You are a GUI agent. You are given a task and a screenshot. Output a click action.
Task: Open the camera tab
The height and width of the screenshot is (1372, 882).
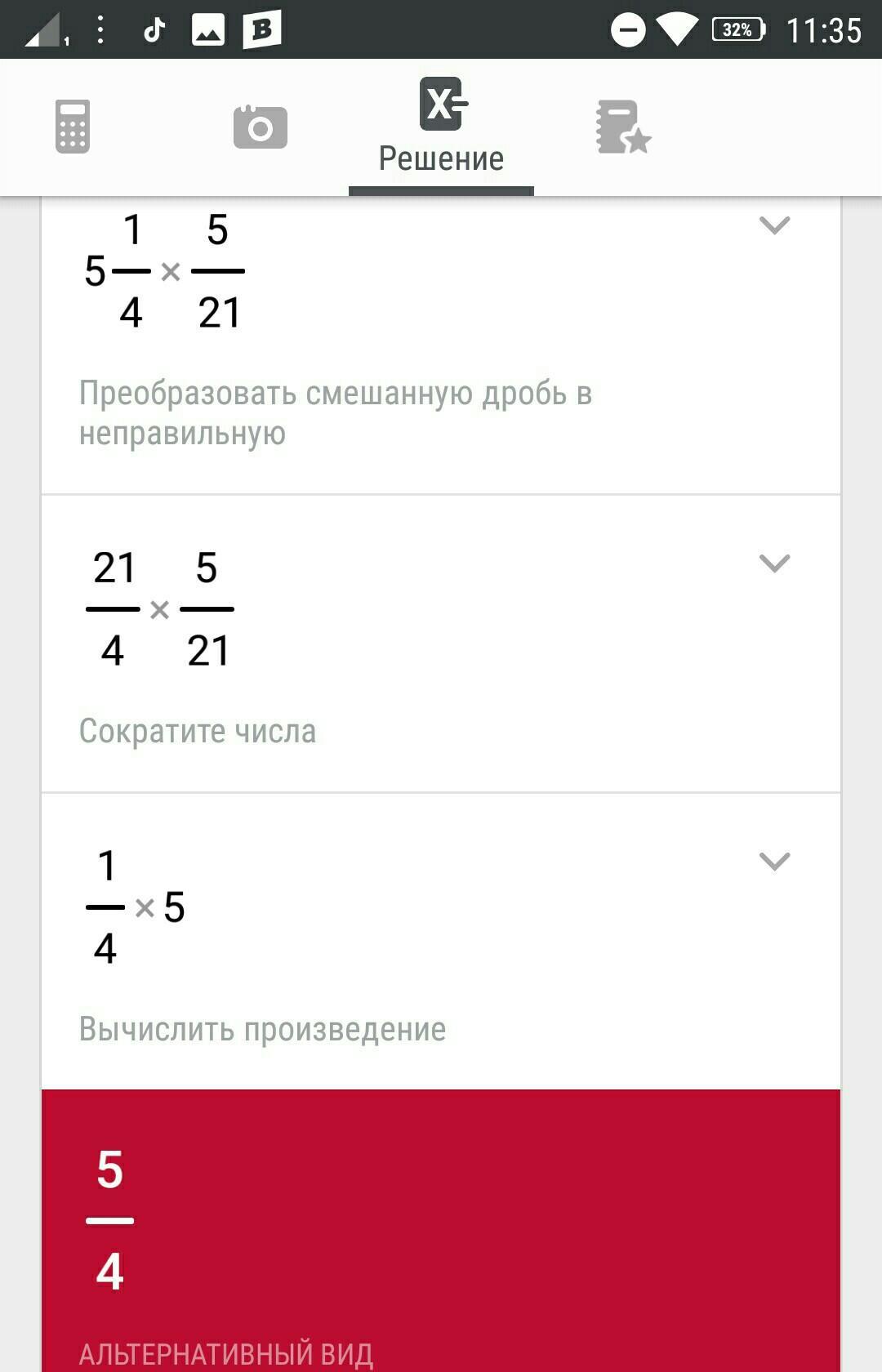pos(260,127)
